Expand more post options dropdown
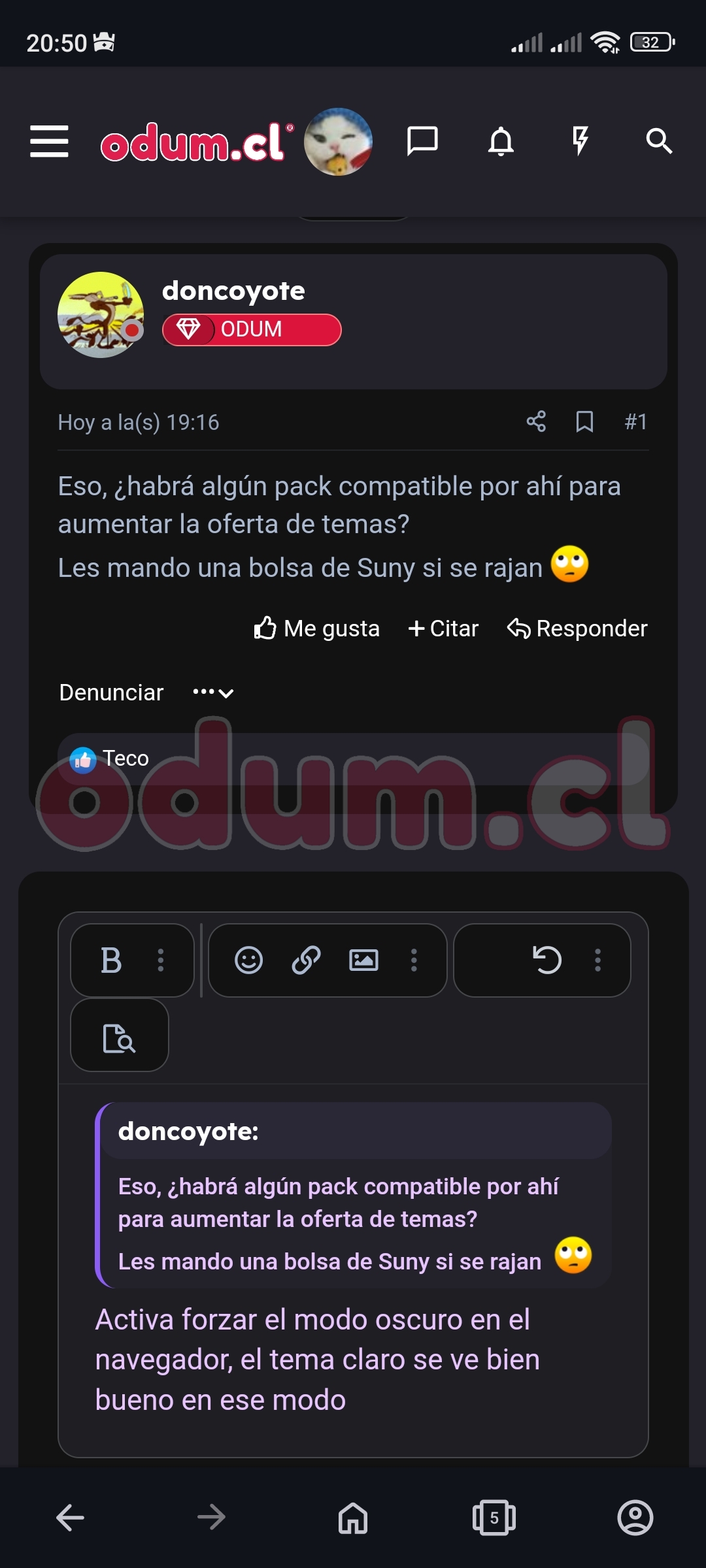 coord(213,693)
